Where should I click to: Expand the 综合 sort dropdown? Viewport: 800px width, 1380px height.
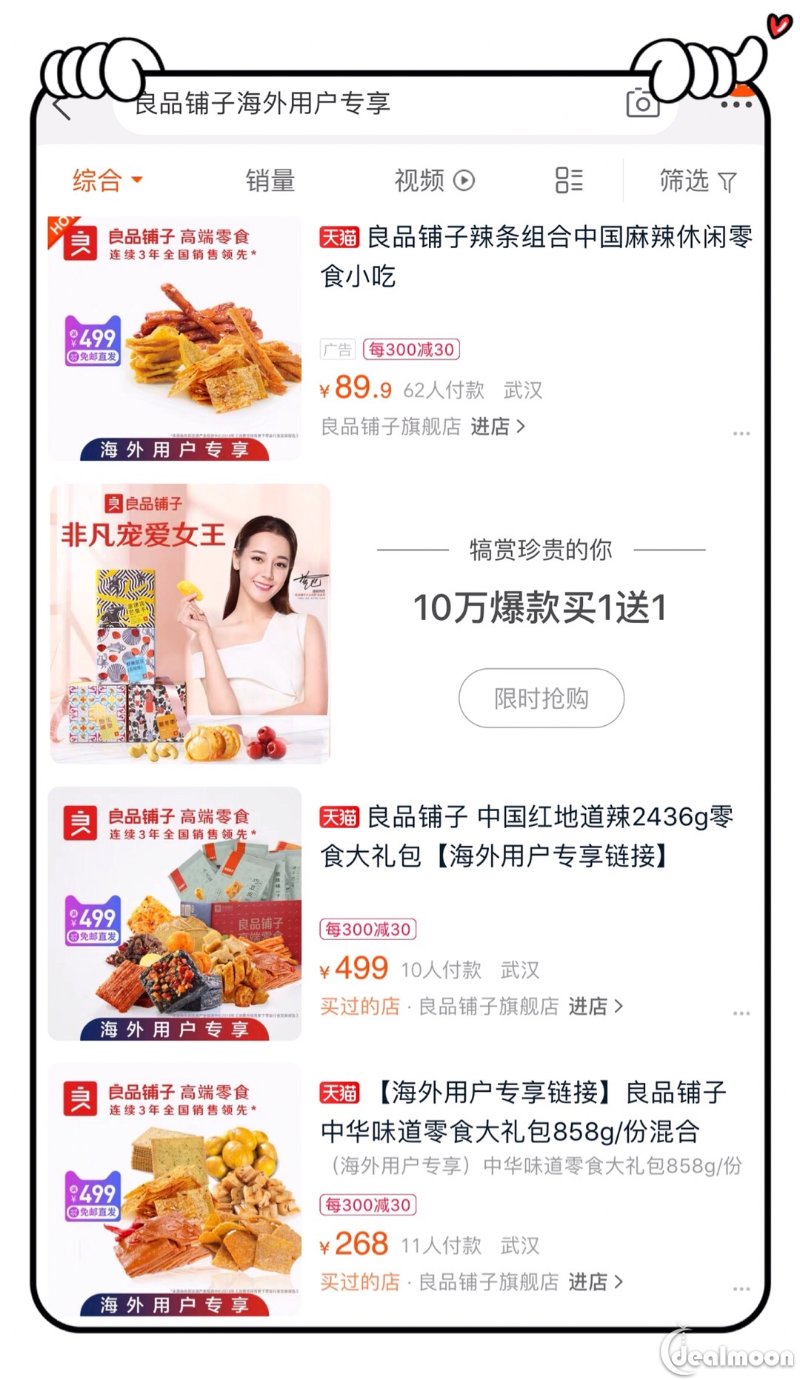point(108,181)
